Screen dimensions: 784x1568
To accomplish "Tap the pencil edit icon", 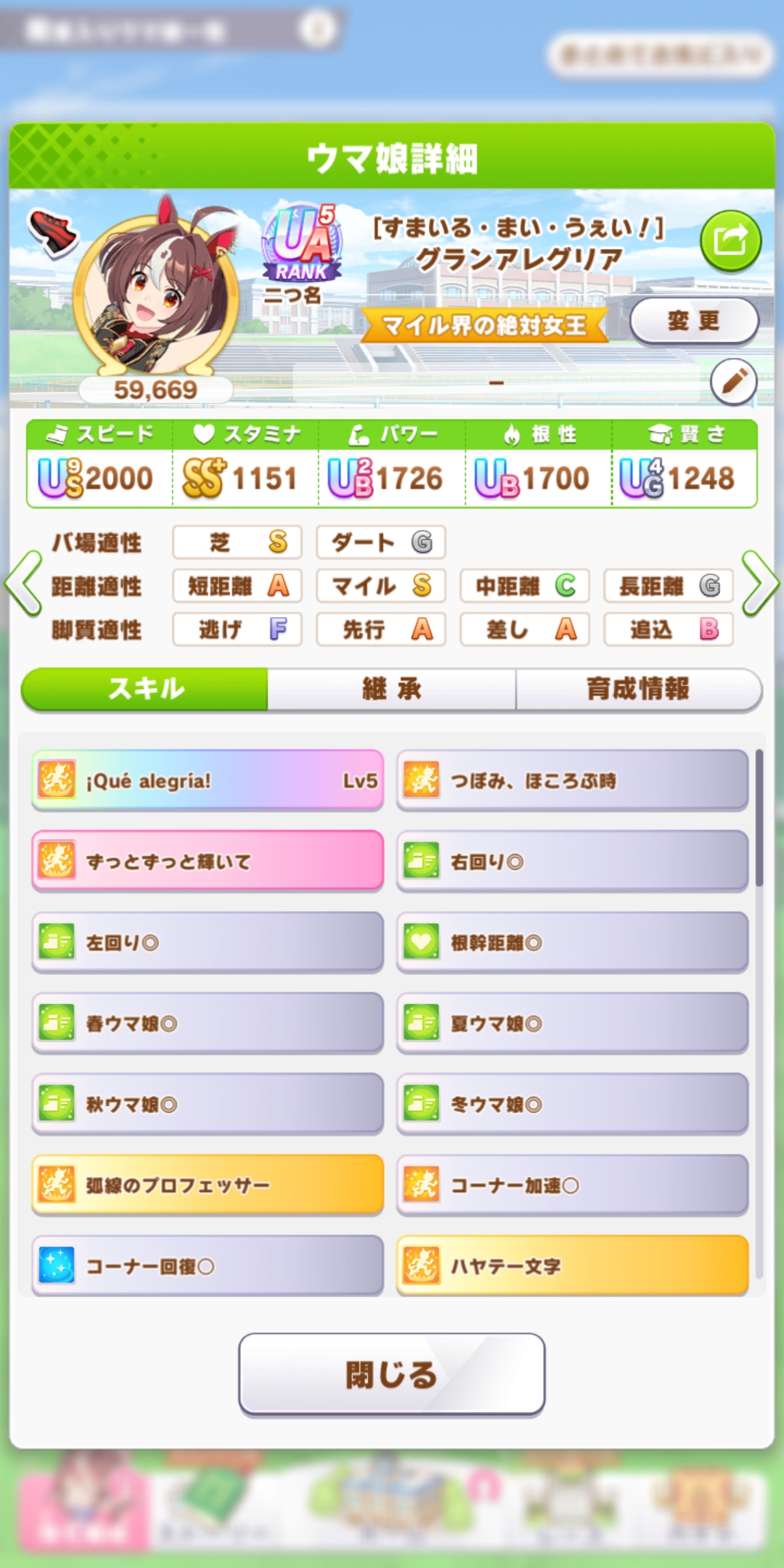I will [733, 381].
